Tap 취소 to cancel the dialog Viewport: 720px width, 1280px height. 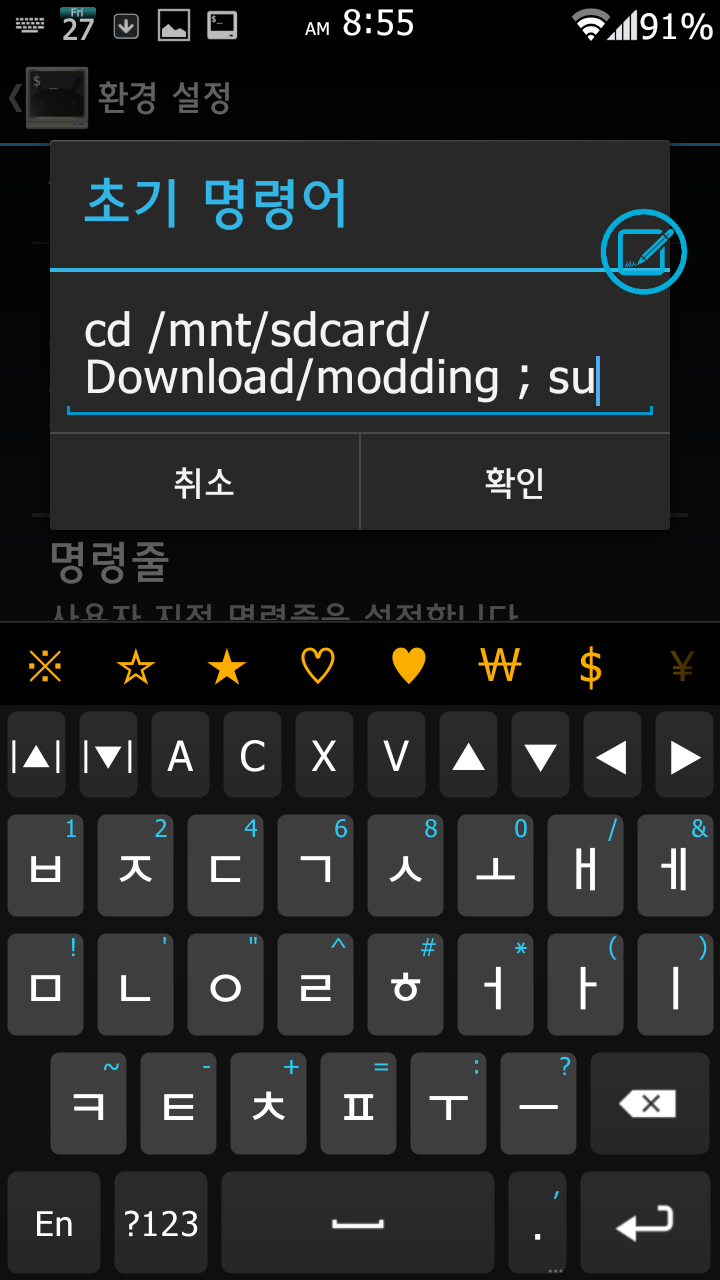point(204,483)
